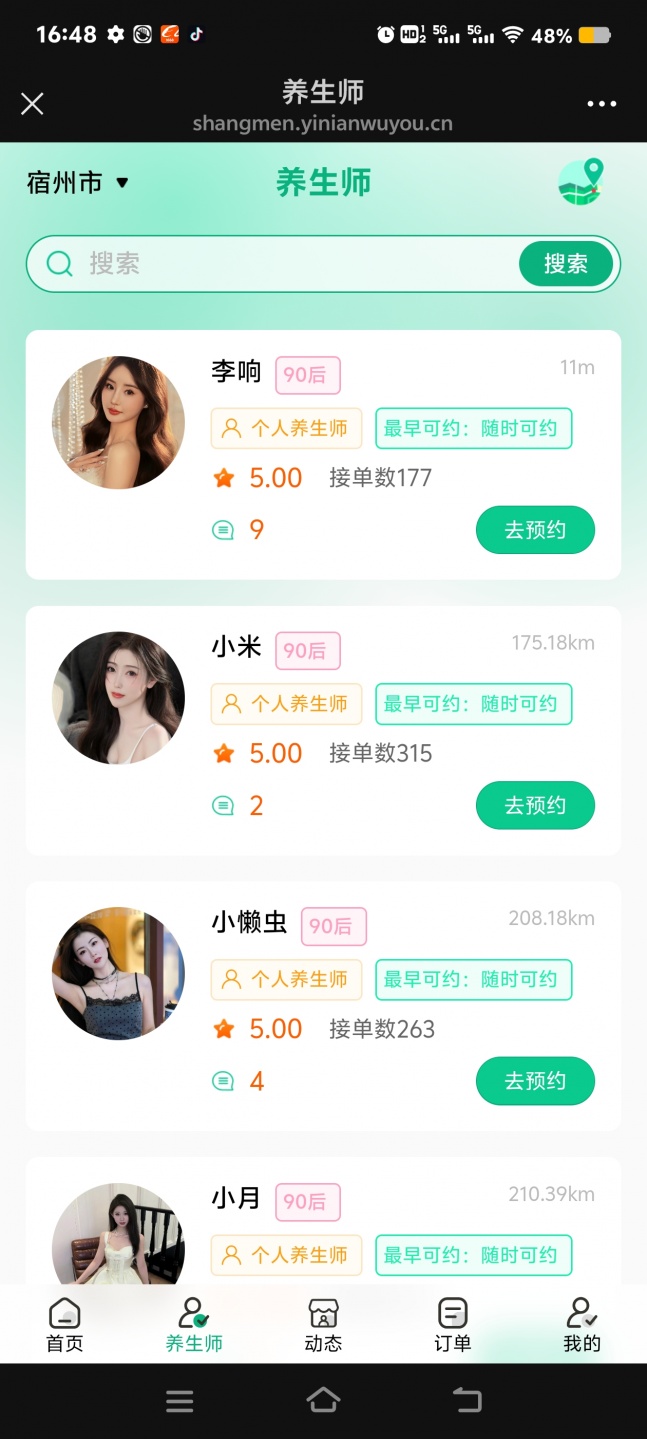Reserve 小懒虫 via 去预约
The image size is (647, 1439).
coord(535,1081)
